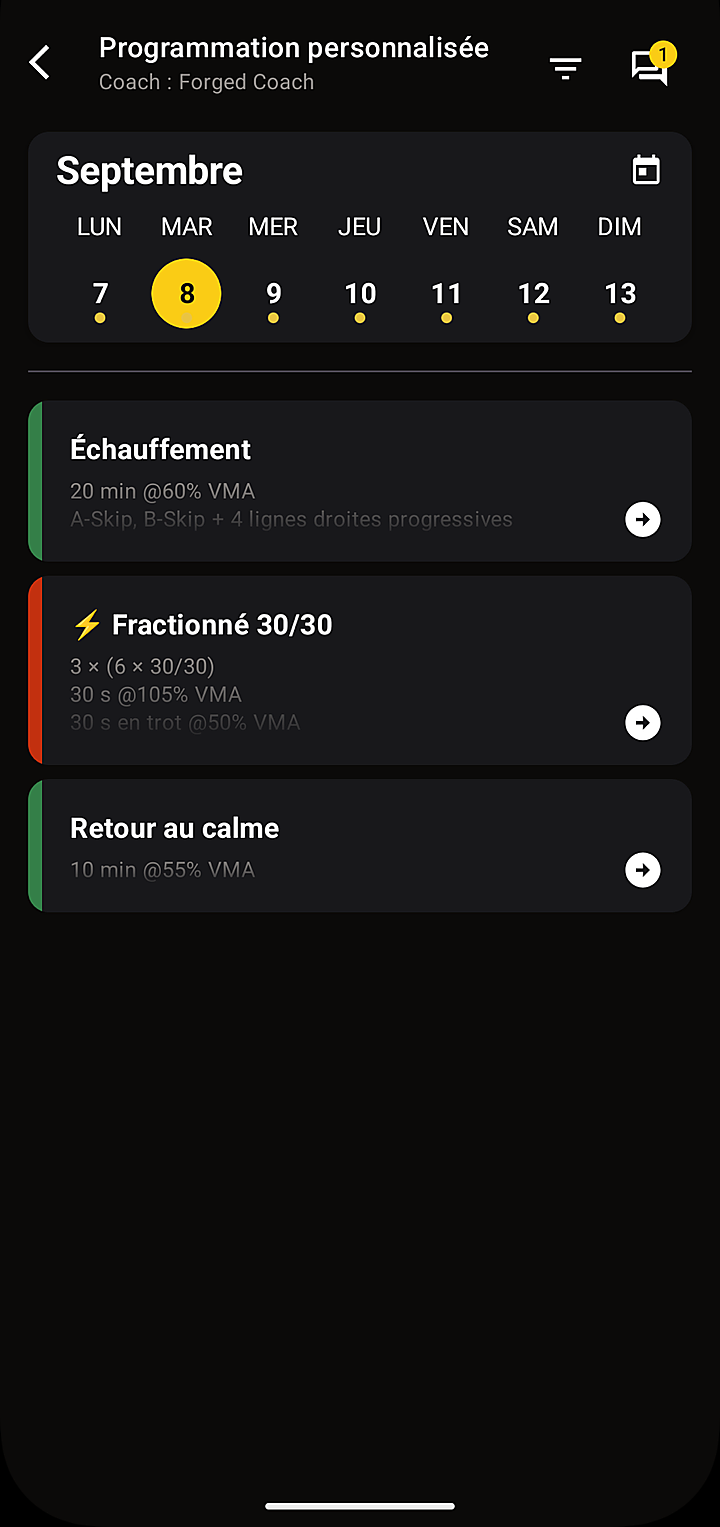Tap the arrow on Fractionné 30/30 card
The image size is (720, 1527).
coord(643,722)
